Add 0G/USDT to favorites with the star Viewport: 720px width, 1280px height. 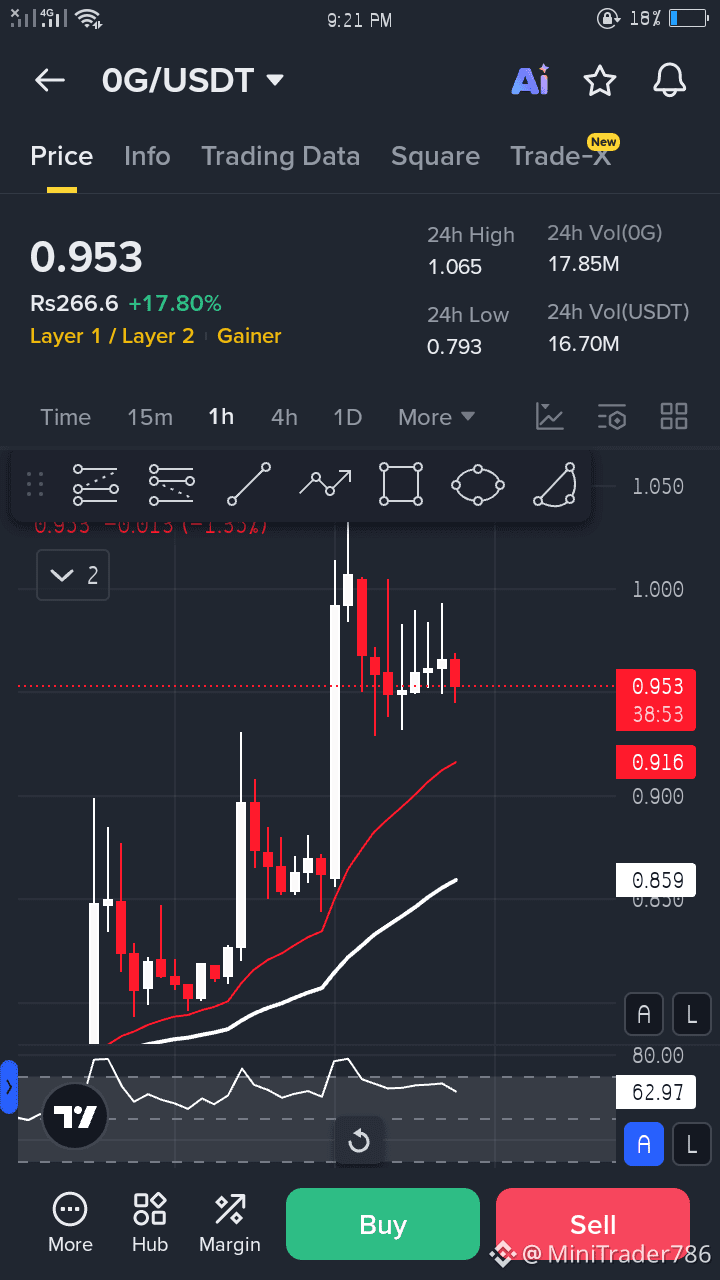click(600, 80)
